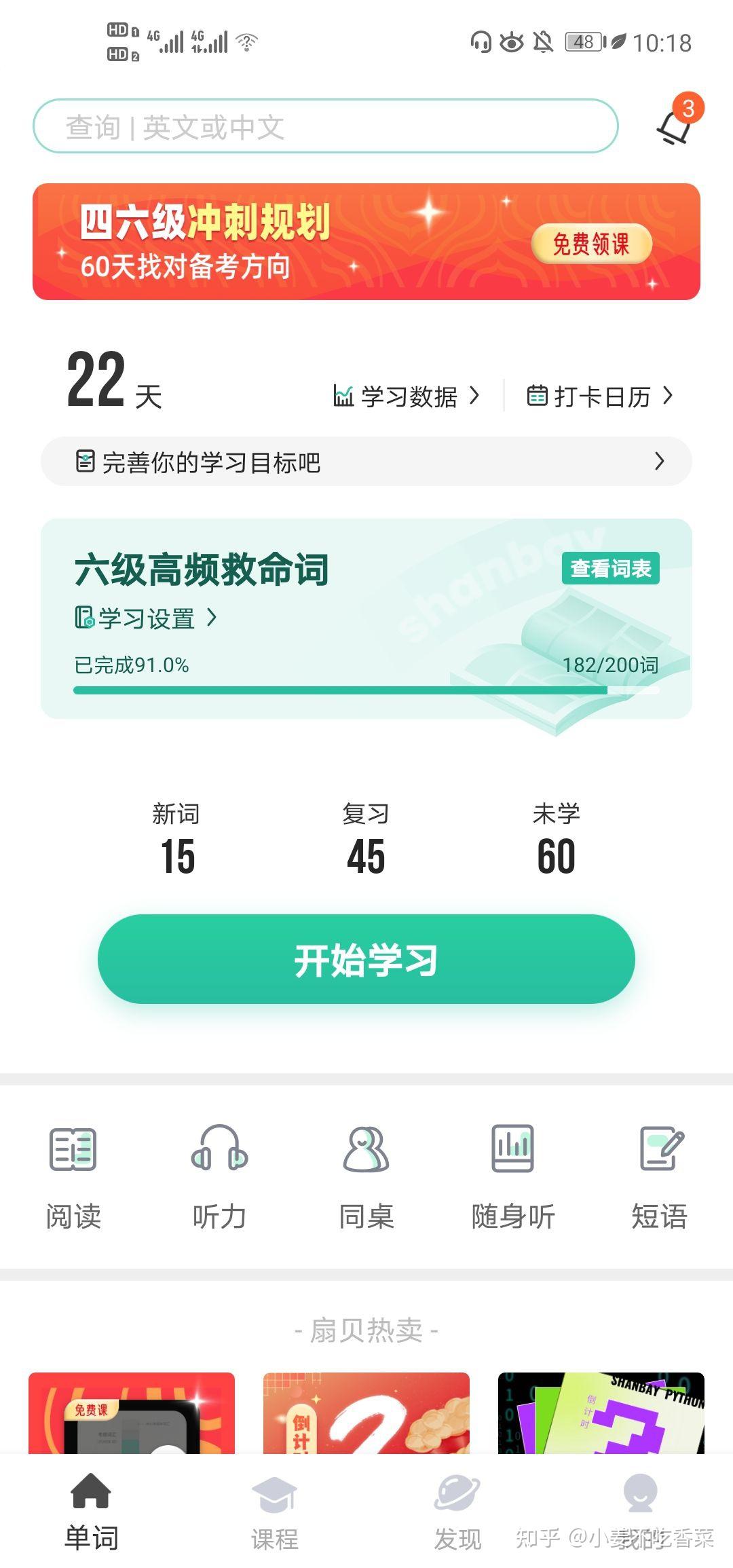Open the 打卡日历 check-in calendar
The height and width of the screenshot is (1568, 733).
(599, 395)
